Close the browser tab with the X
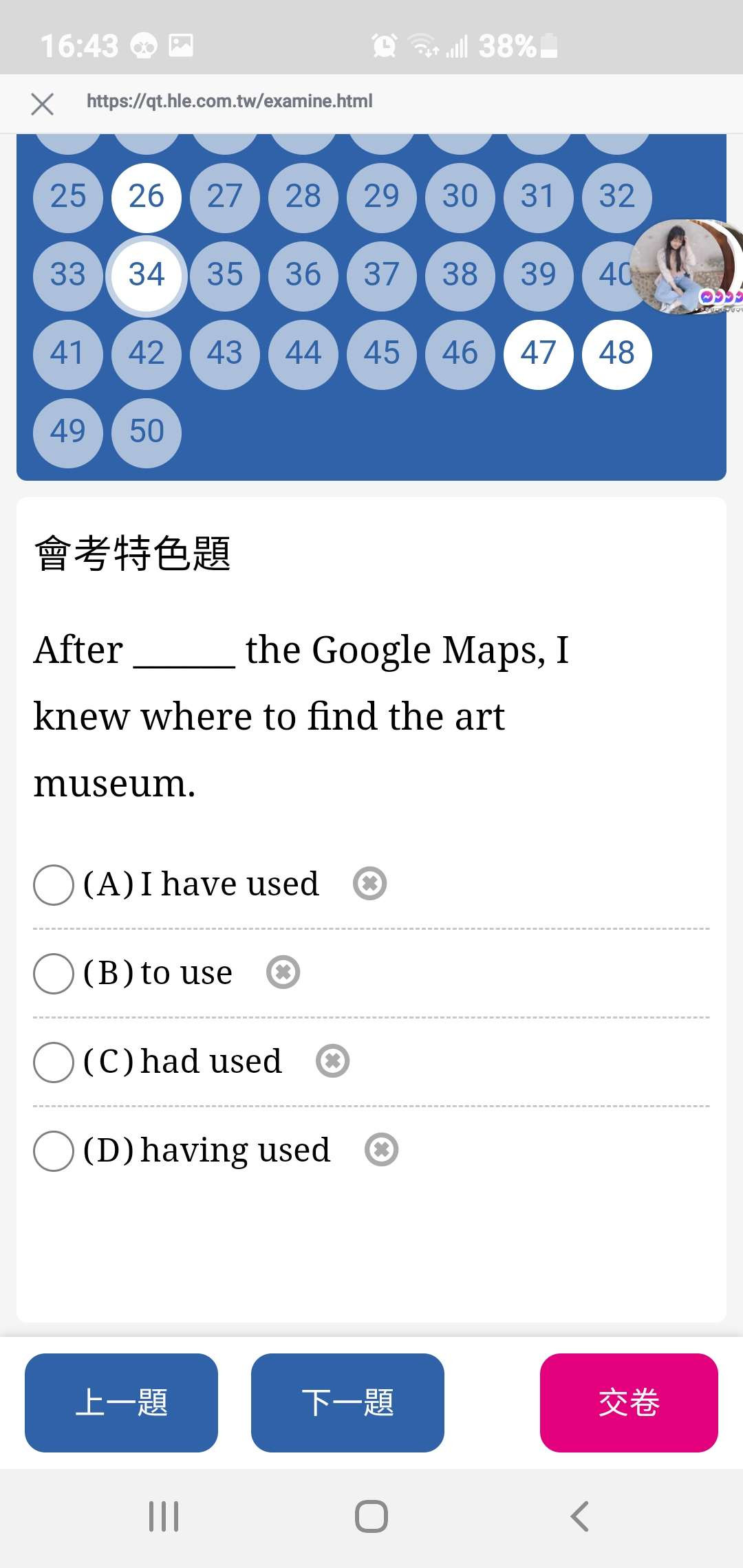Screen dimensions: 743x1568 (42, 105)
